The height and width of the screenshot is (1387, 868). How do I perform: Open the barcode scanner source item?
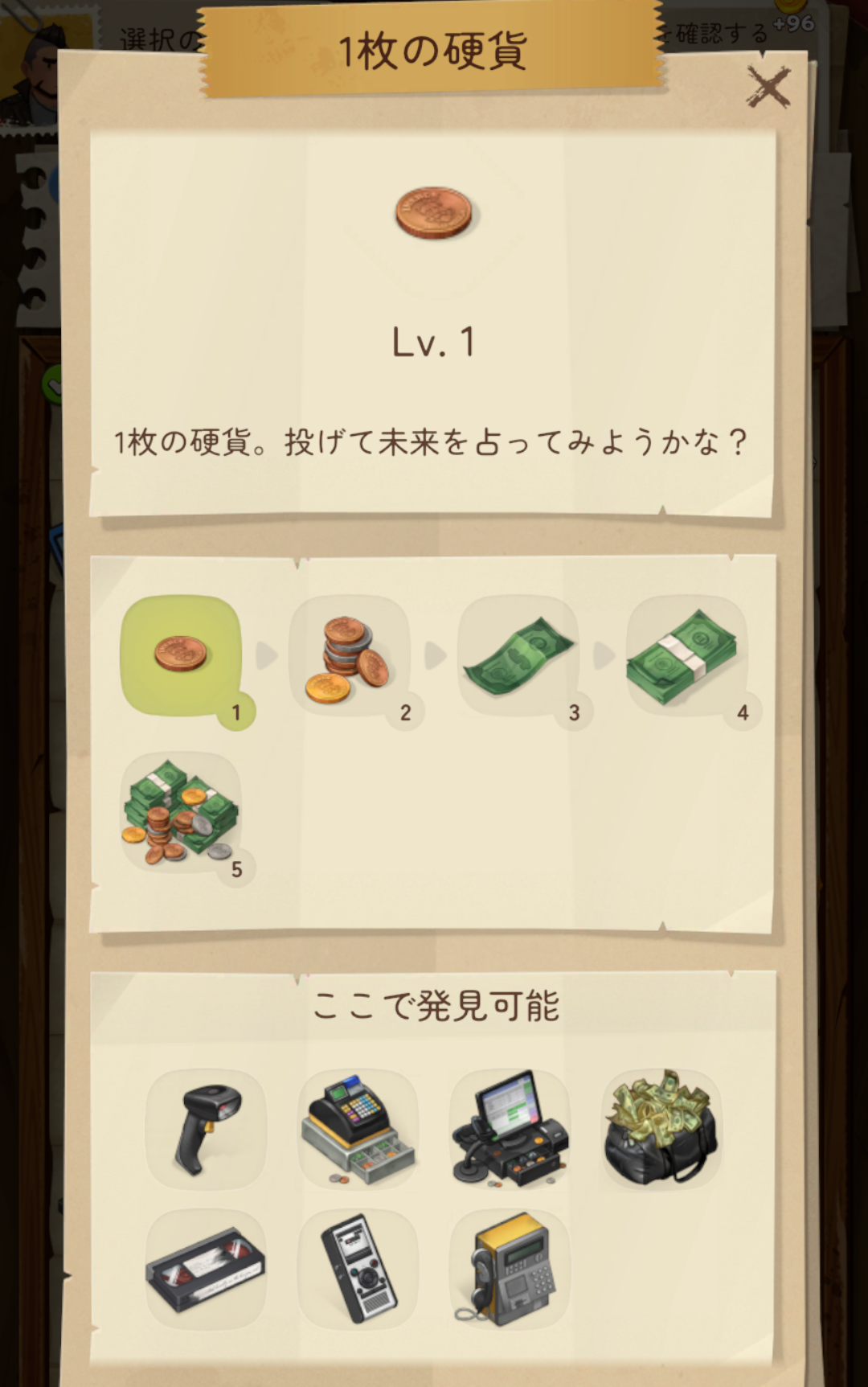point(206,1129)
